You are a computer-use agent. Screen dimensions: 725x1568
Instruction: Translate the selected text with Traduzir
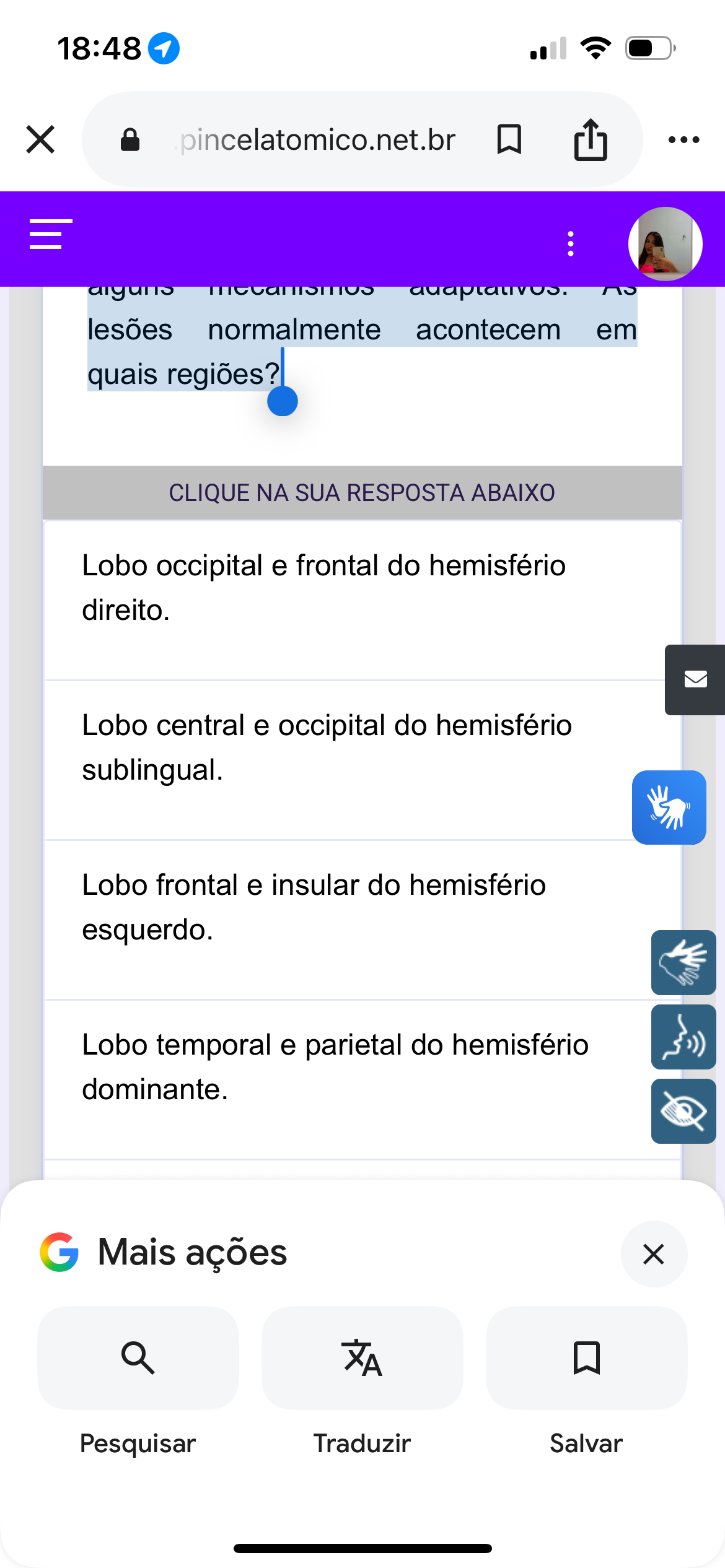(x=362, y=1359)
